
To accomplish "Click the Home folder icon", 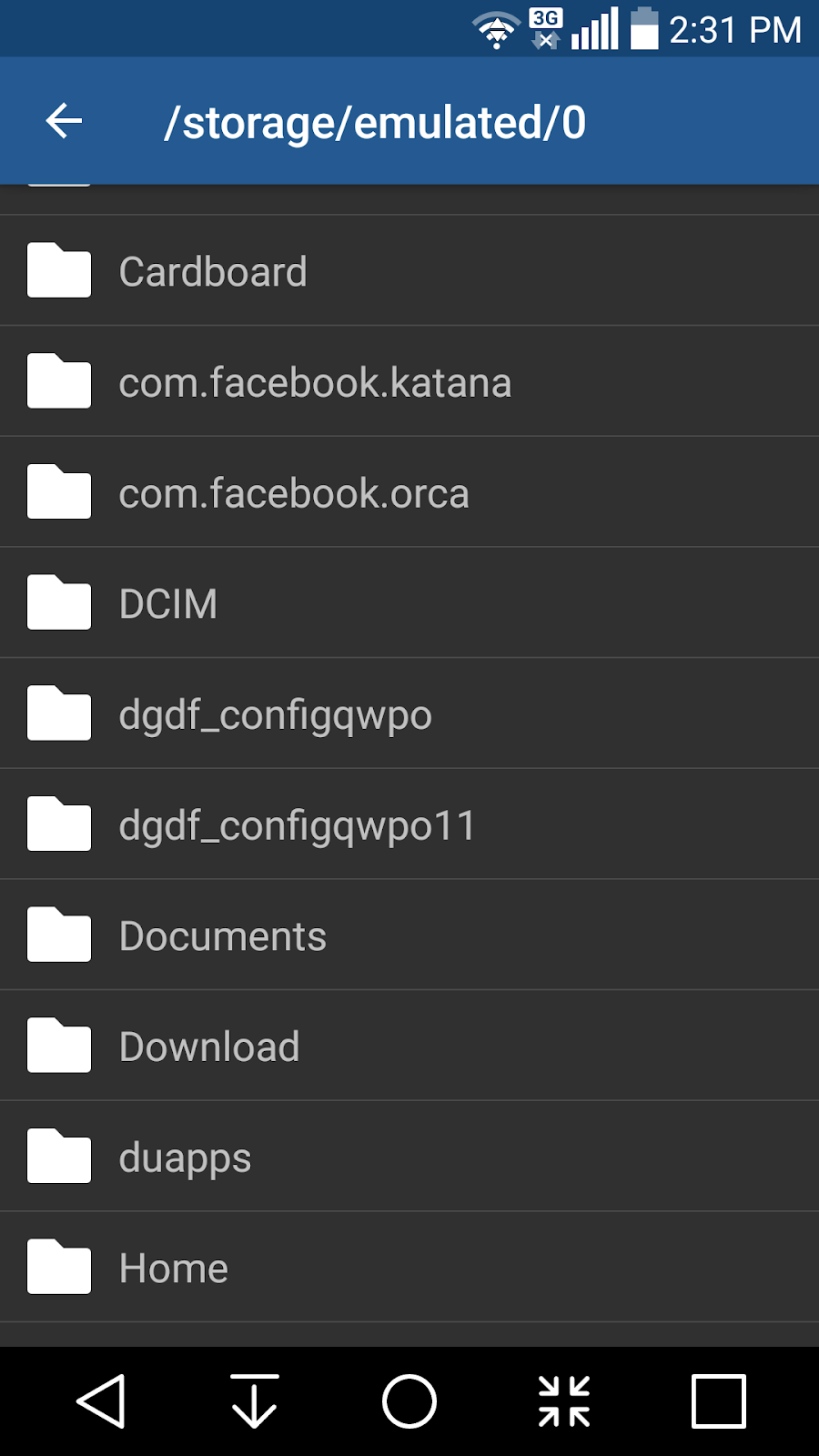I will pyautogui.click(x=58, y=1267).
